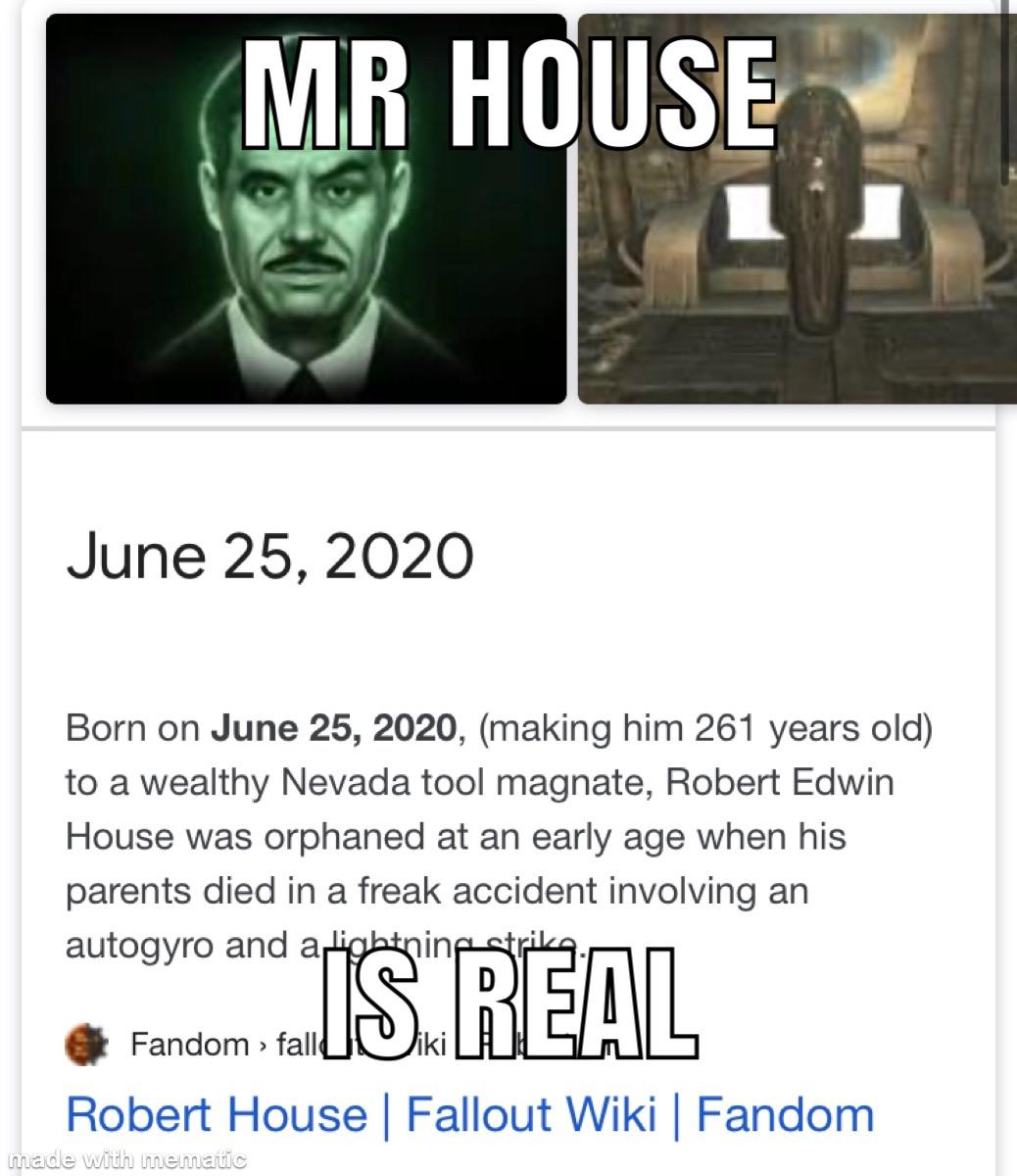The height and width of the screenshot is (1176, 1017).
Task: Click the featured snippet paragraph text
Action: tap(490, 833)
